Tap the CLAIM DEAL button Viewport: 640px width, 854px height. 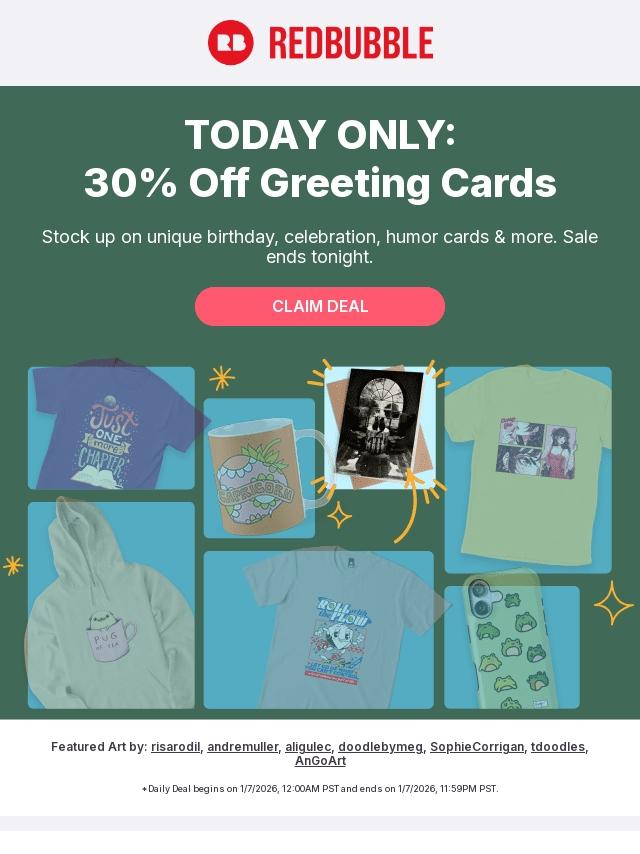(x=320, y=306)
